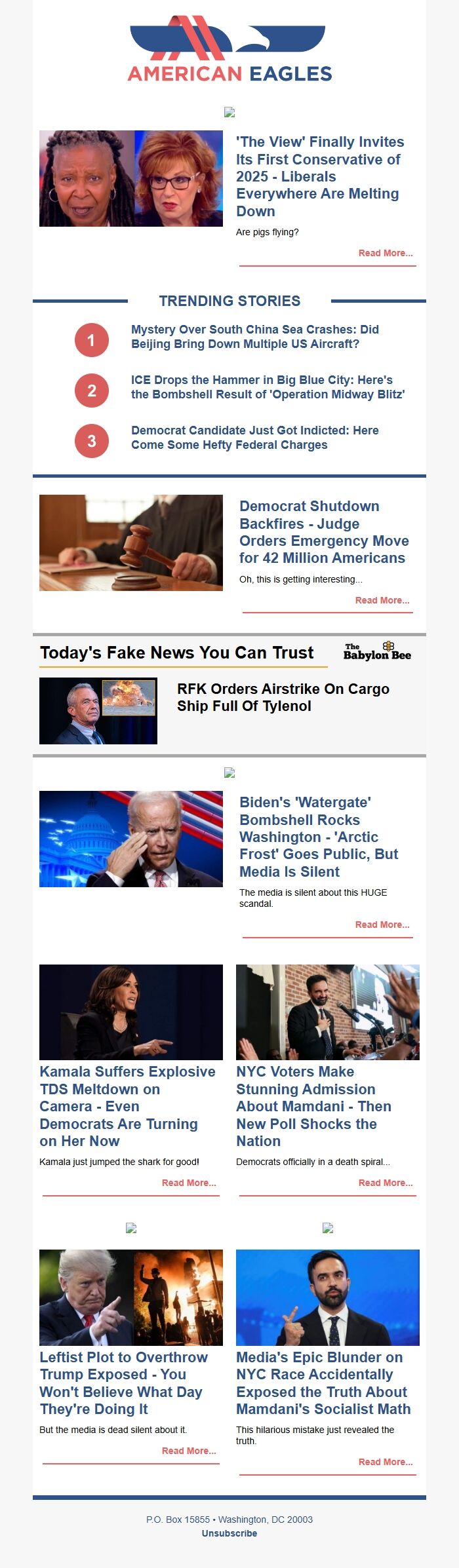
Task: Open Kamala Suffers Explosive TDS Meltdown headline
Action: click(x=127, y=1106)
